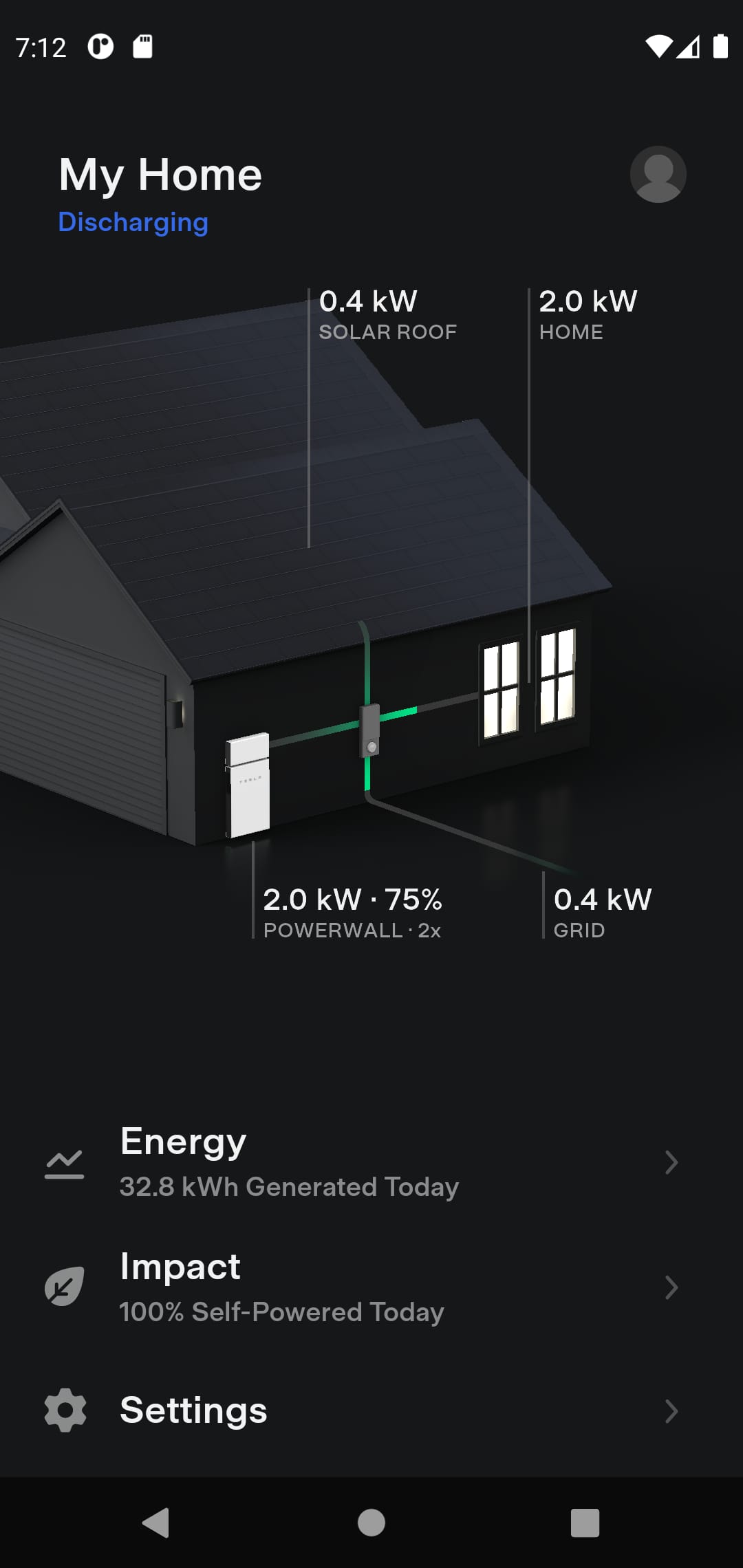Open the account profile avatar

[658, 174]
